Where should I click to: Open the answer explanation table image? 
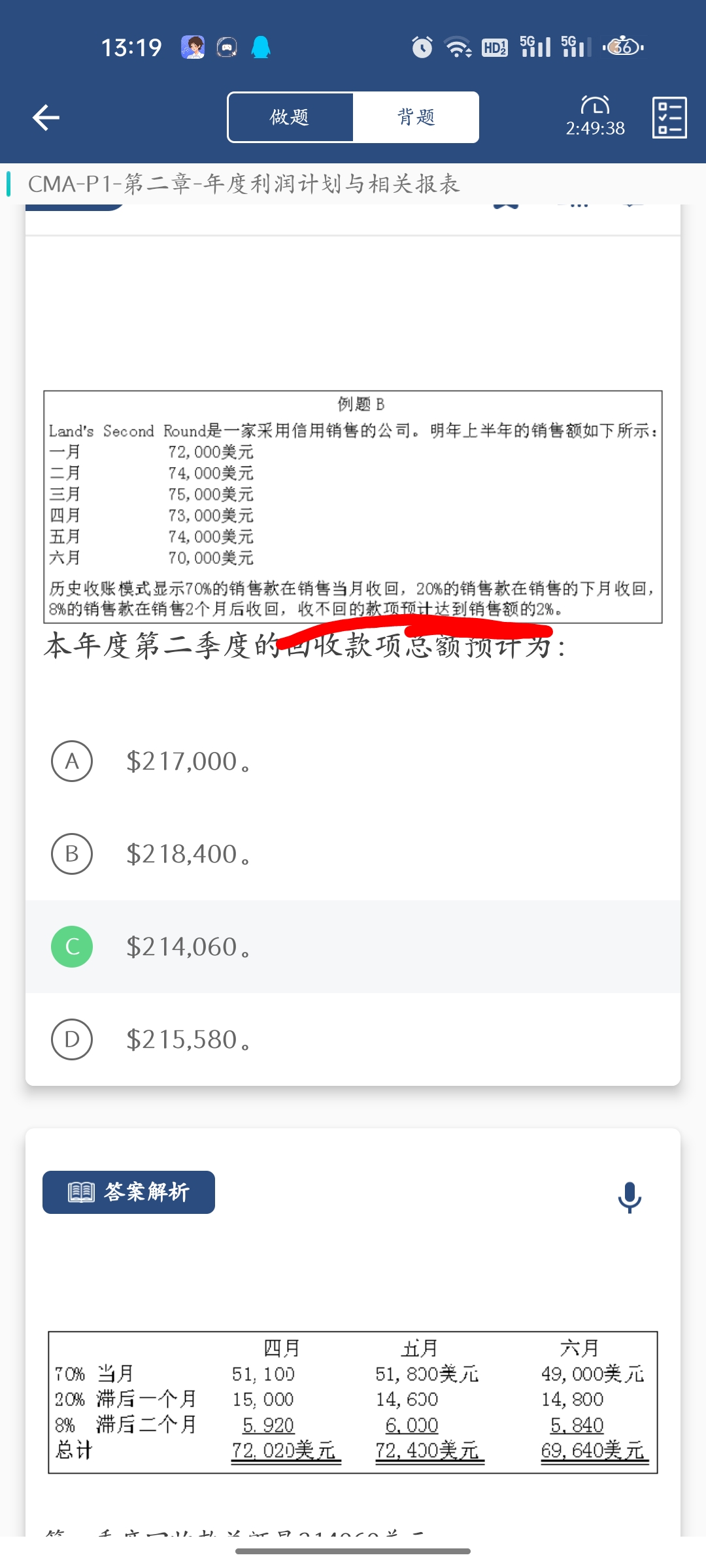pos(353,1402)
